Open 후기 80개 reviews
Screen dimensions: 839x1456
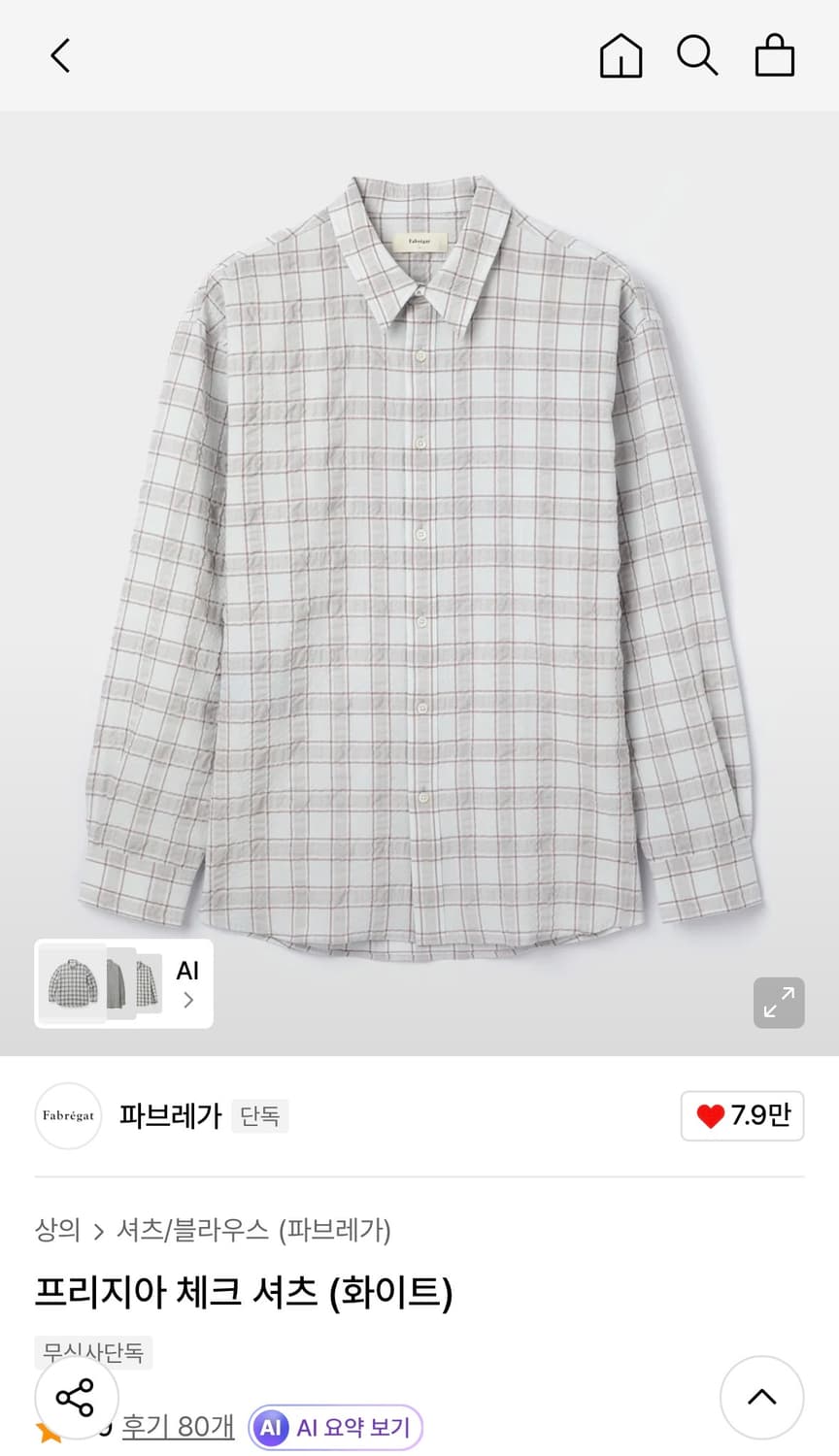pyautogui.click(x=178, y=1427)
